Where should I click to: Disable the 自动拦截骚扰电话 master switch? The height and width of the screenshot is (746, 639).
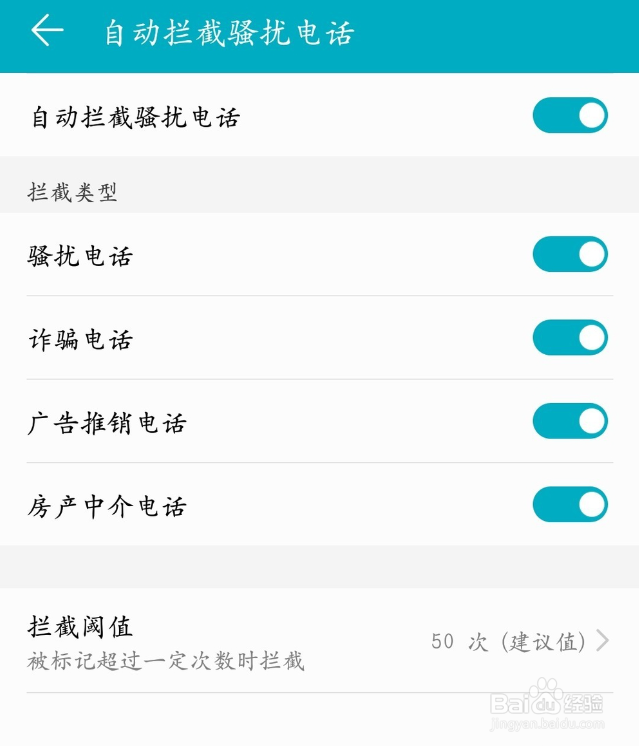coord(570,116)
